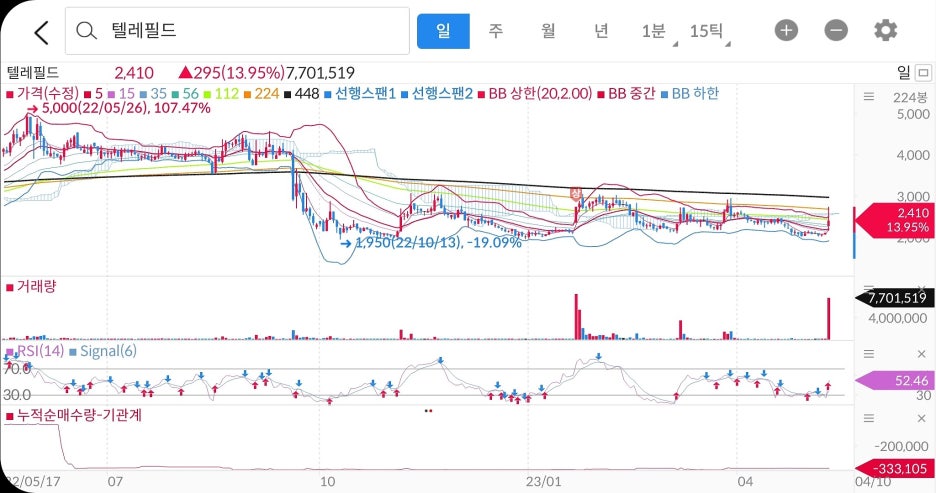Open the 1분 minute interval dropdown
Image resolution: width=936 pixels, height=493 pixels.
click(x=654, y=31)
